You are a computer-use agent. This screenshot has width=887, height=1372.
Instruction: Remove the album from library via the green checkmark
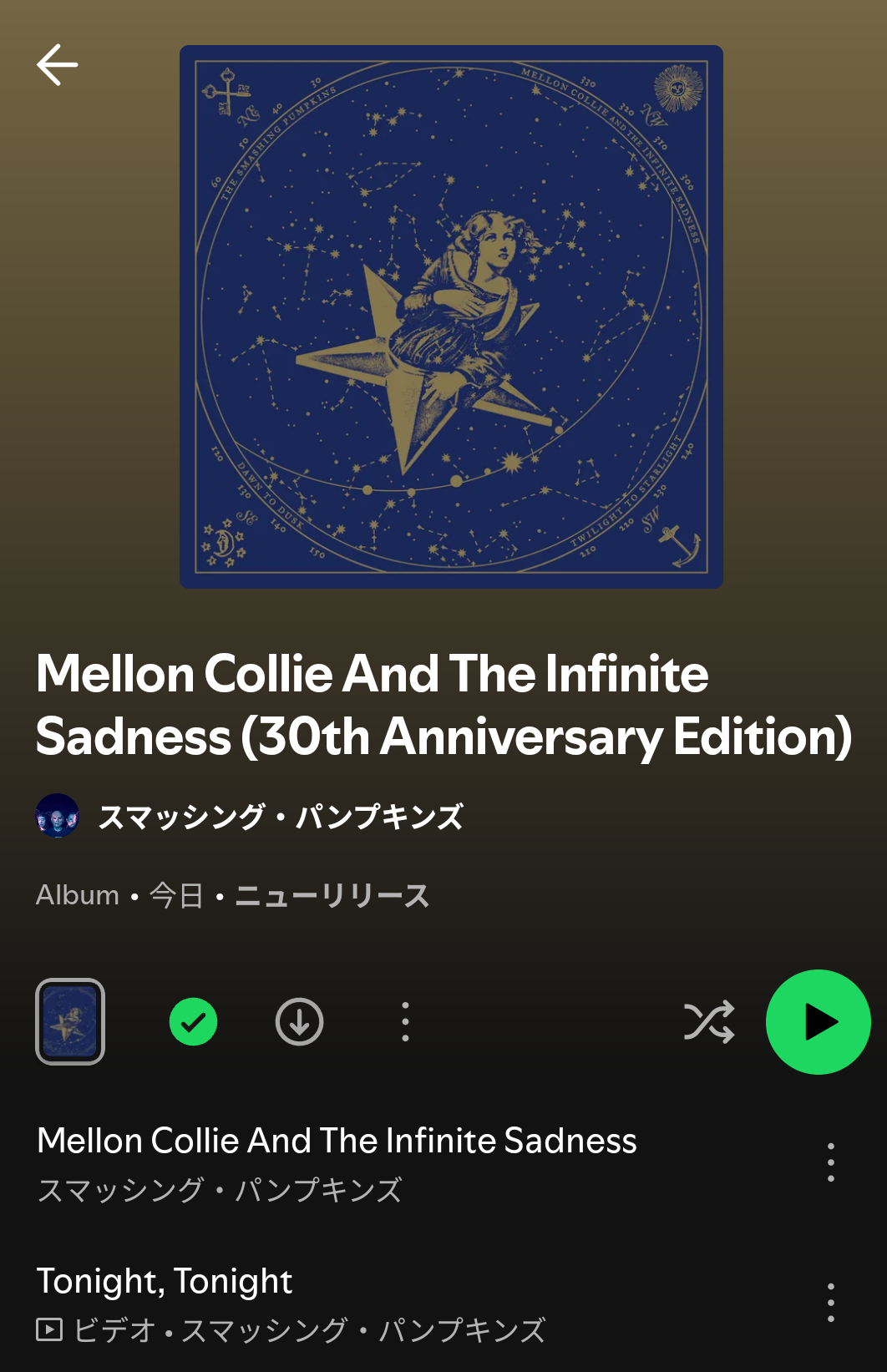pyautogui.click(x=193, y=1021)
